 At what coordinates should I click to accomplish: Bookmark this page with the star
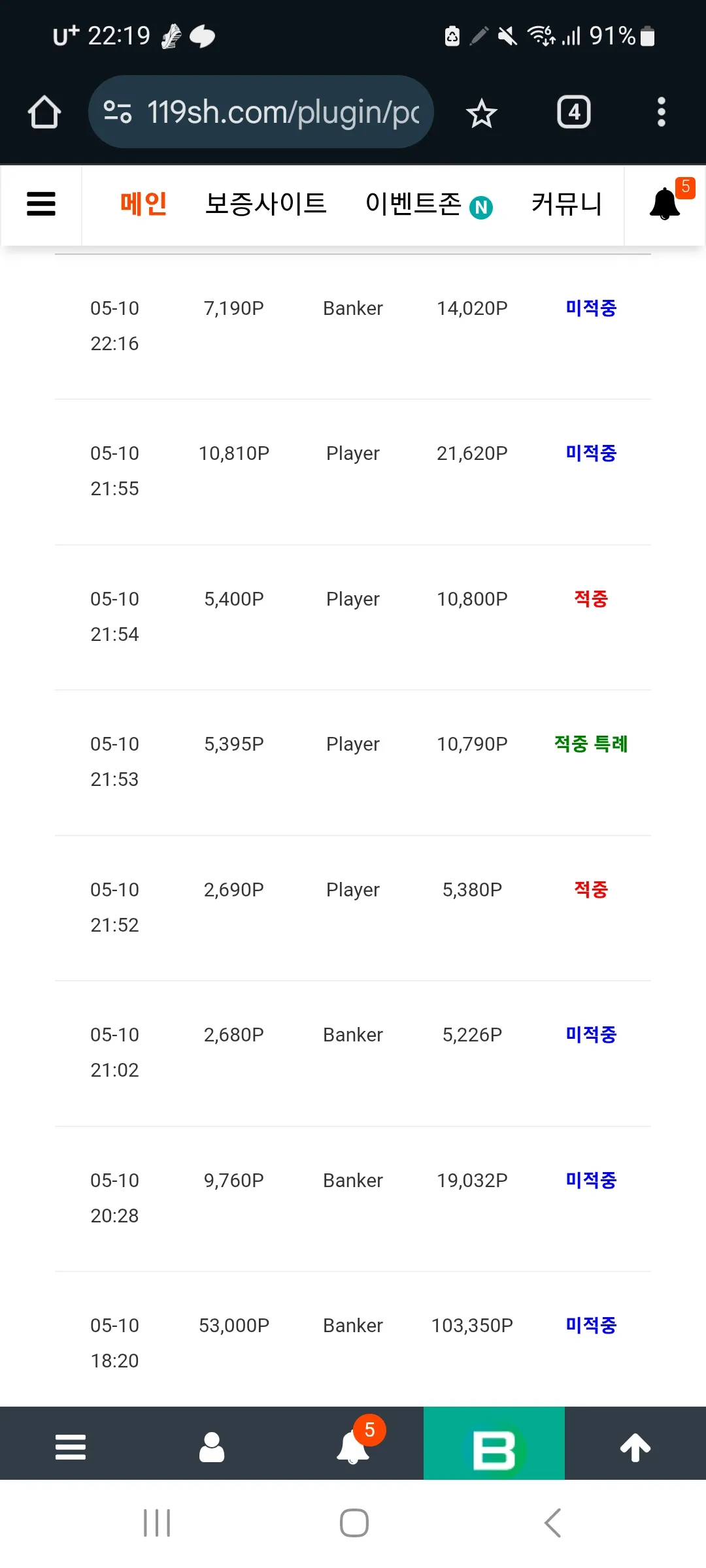[482, 113]
